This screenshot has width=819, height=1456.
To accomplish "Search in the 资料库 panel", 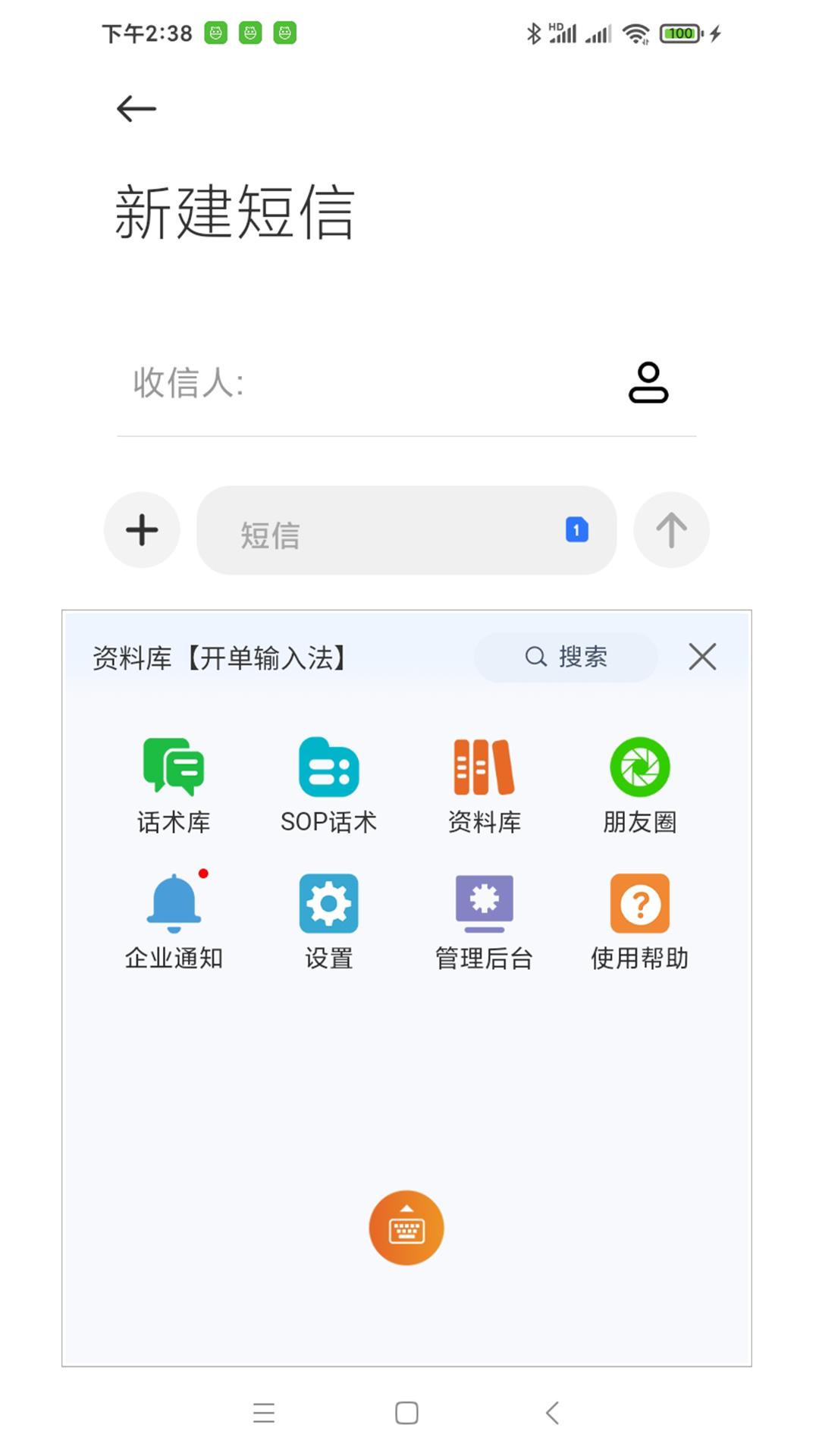I will (x=566, y=657).
